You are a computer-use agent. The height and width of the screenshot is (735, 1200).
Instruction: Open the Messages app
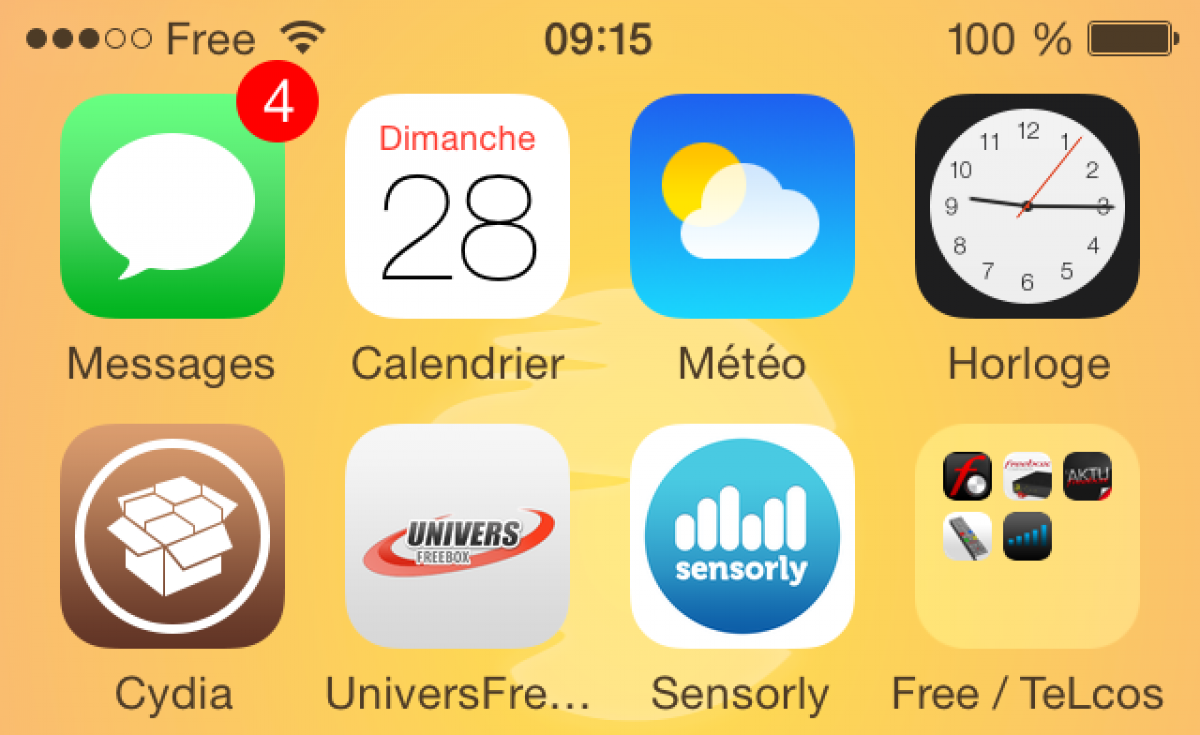[x=172, y=206]
